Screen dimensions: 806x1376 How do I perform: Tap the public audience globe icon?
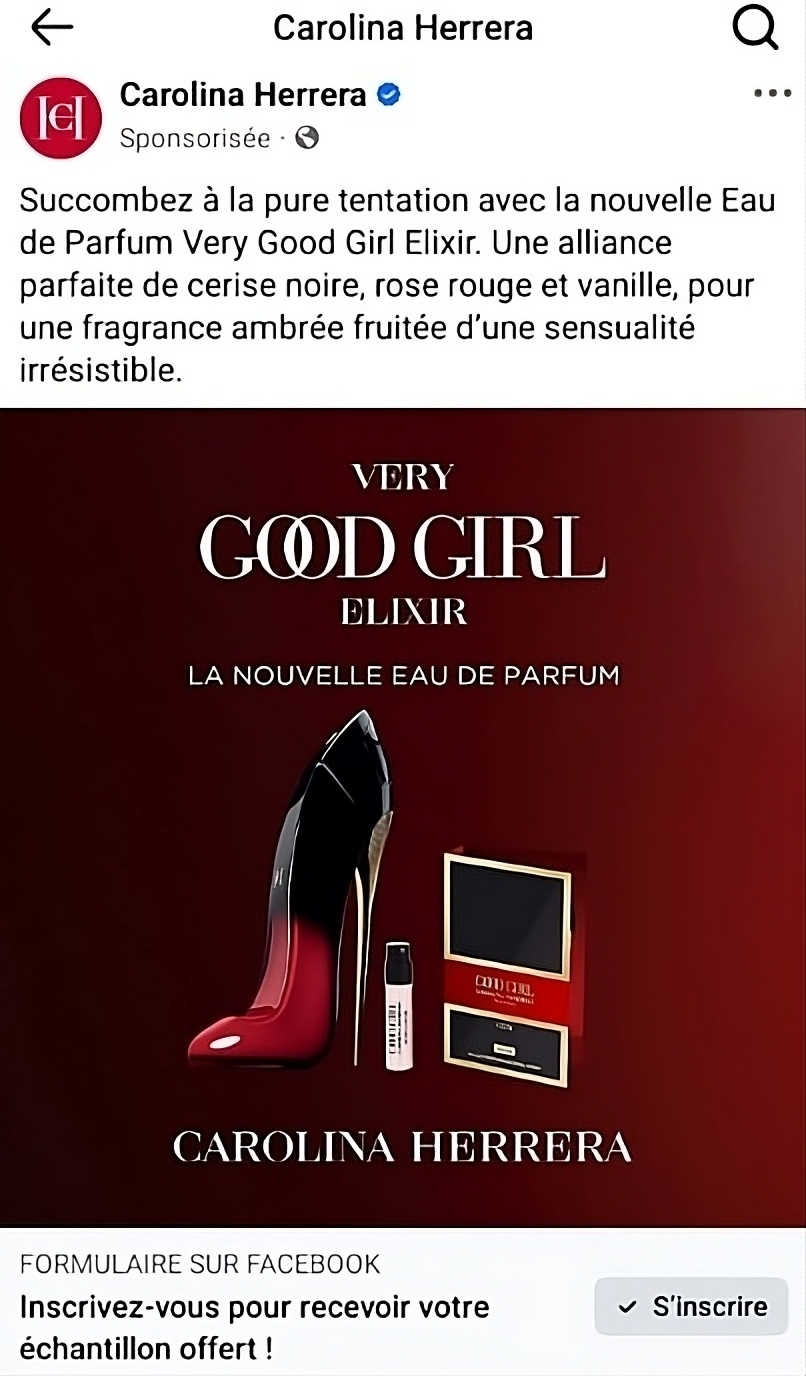click(x=305, y=138)
